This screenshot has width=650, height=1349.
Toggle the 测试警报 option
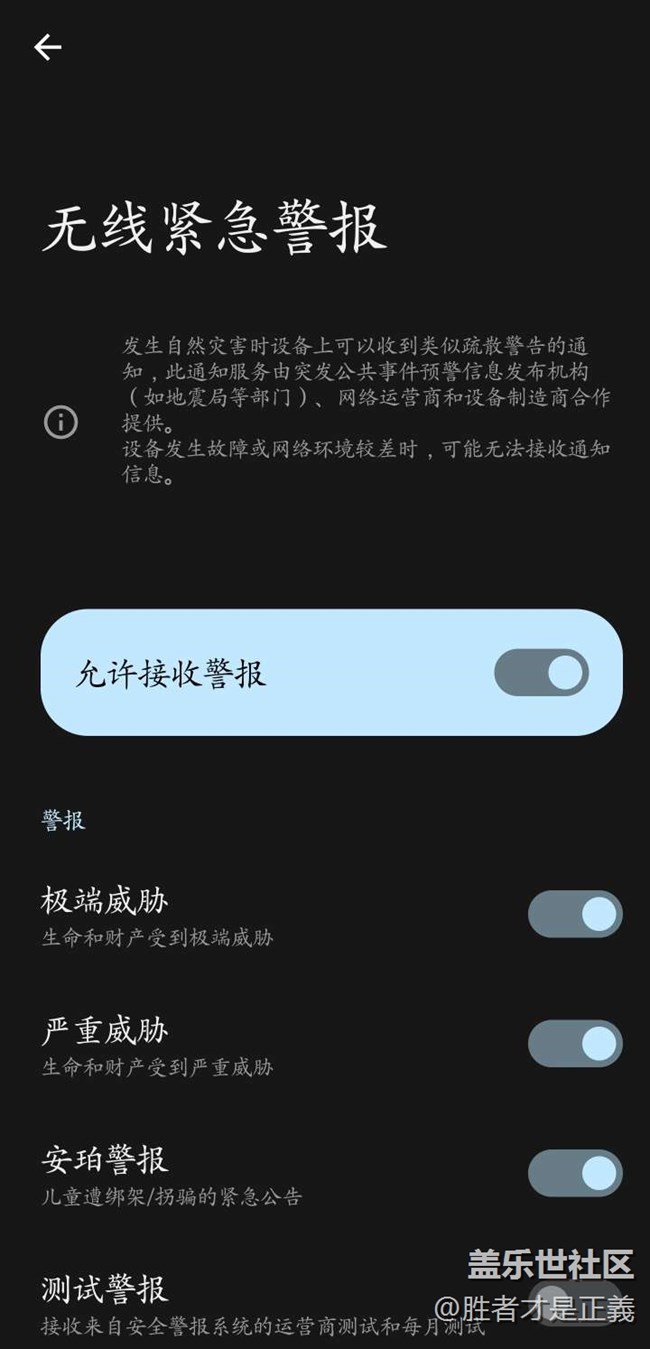tap(575, 1300)
